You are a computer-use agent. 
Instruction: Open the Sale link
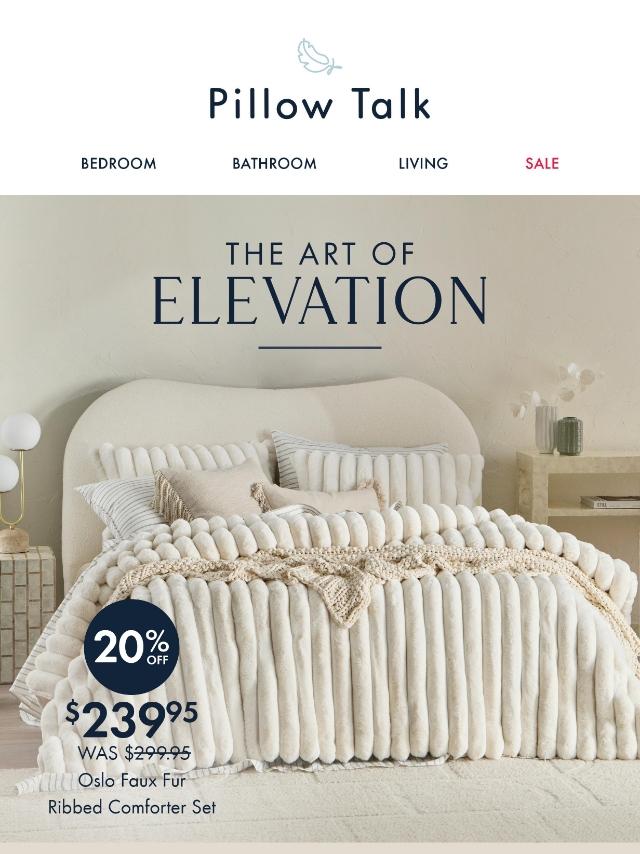542,163
